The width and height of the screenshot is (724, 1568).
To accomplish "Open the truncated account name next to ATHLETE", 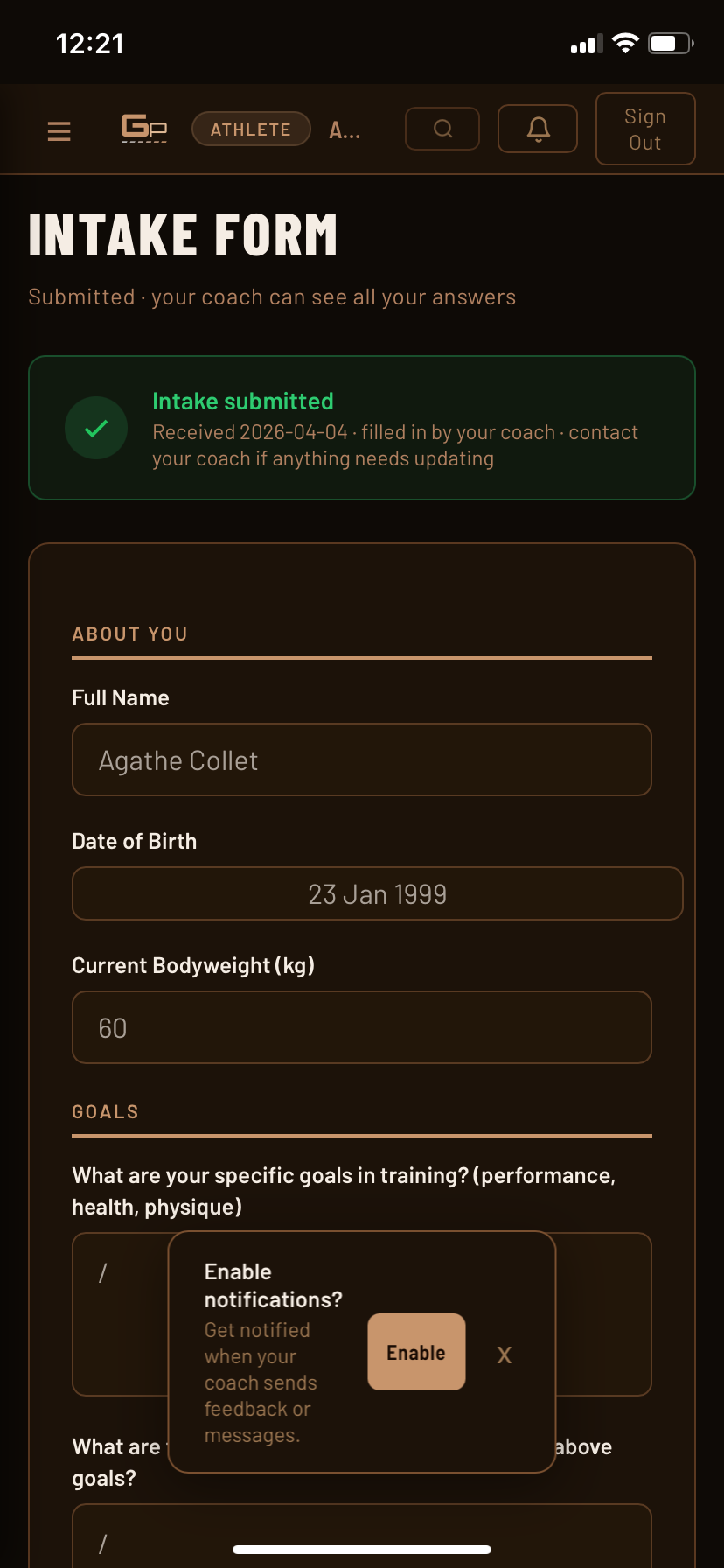I will pyautogui.click(x=345, y=129).
